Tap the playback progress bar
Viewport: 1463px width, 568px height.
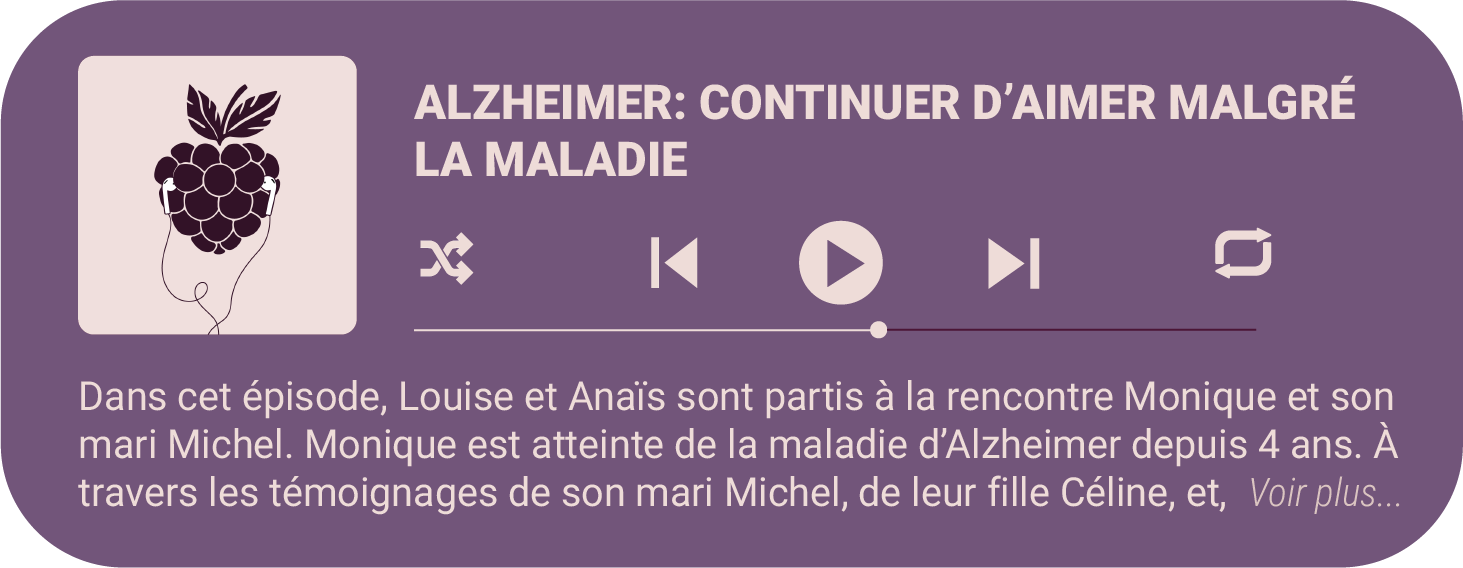point(835,330)
